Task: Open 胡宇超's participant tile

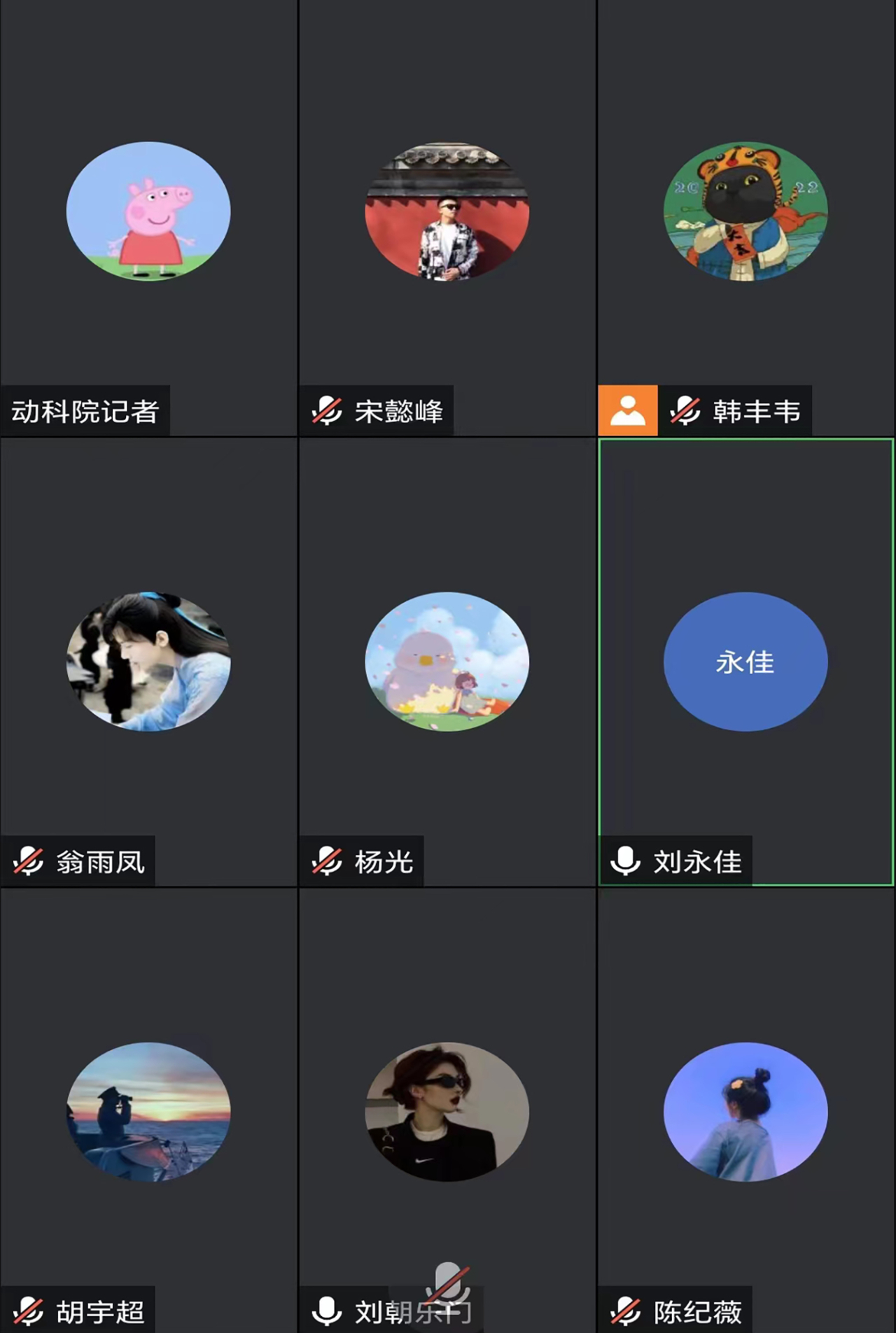Action: point(148,1112)
